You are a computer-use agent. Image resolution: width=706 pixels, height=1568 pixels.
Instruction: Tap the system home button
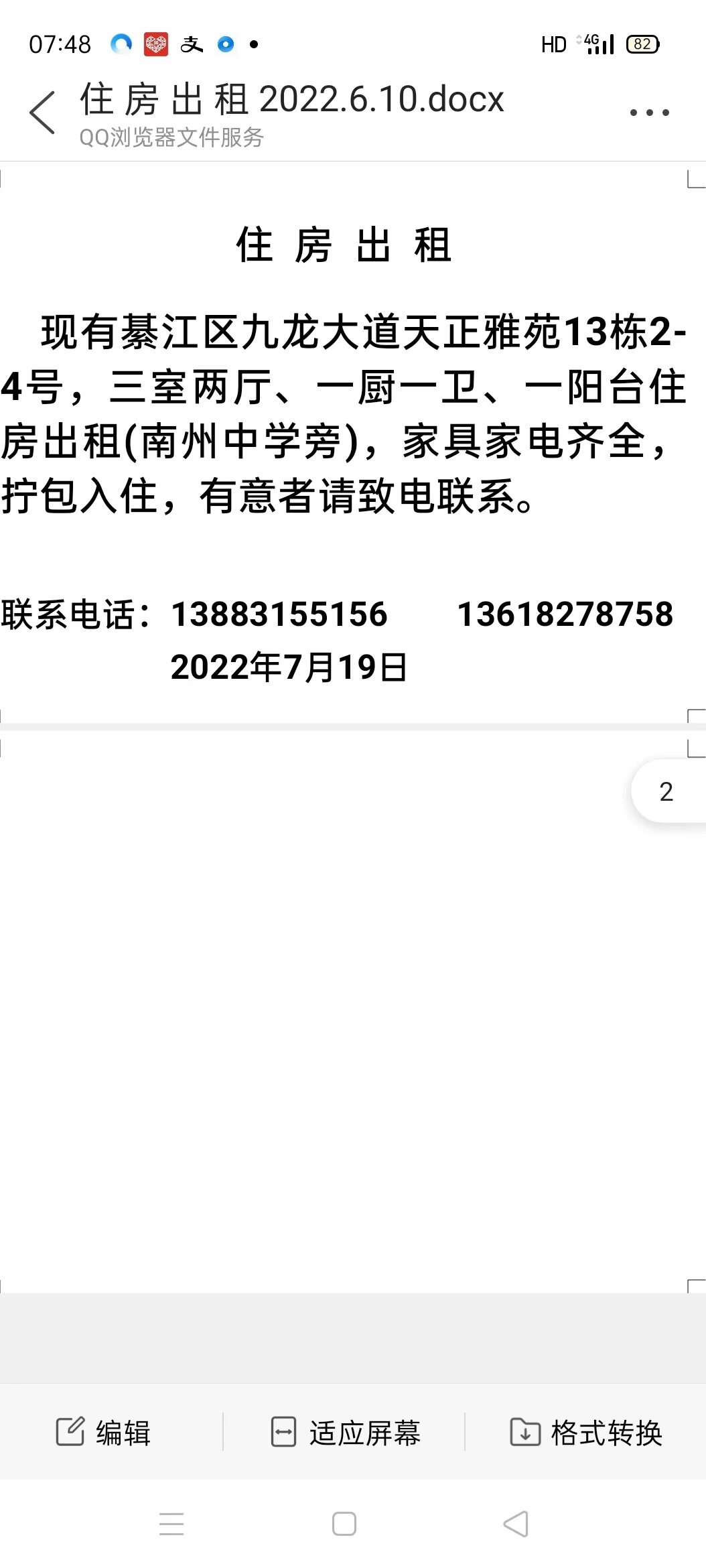click(344, 1524)
